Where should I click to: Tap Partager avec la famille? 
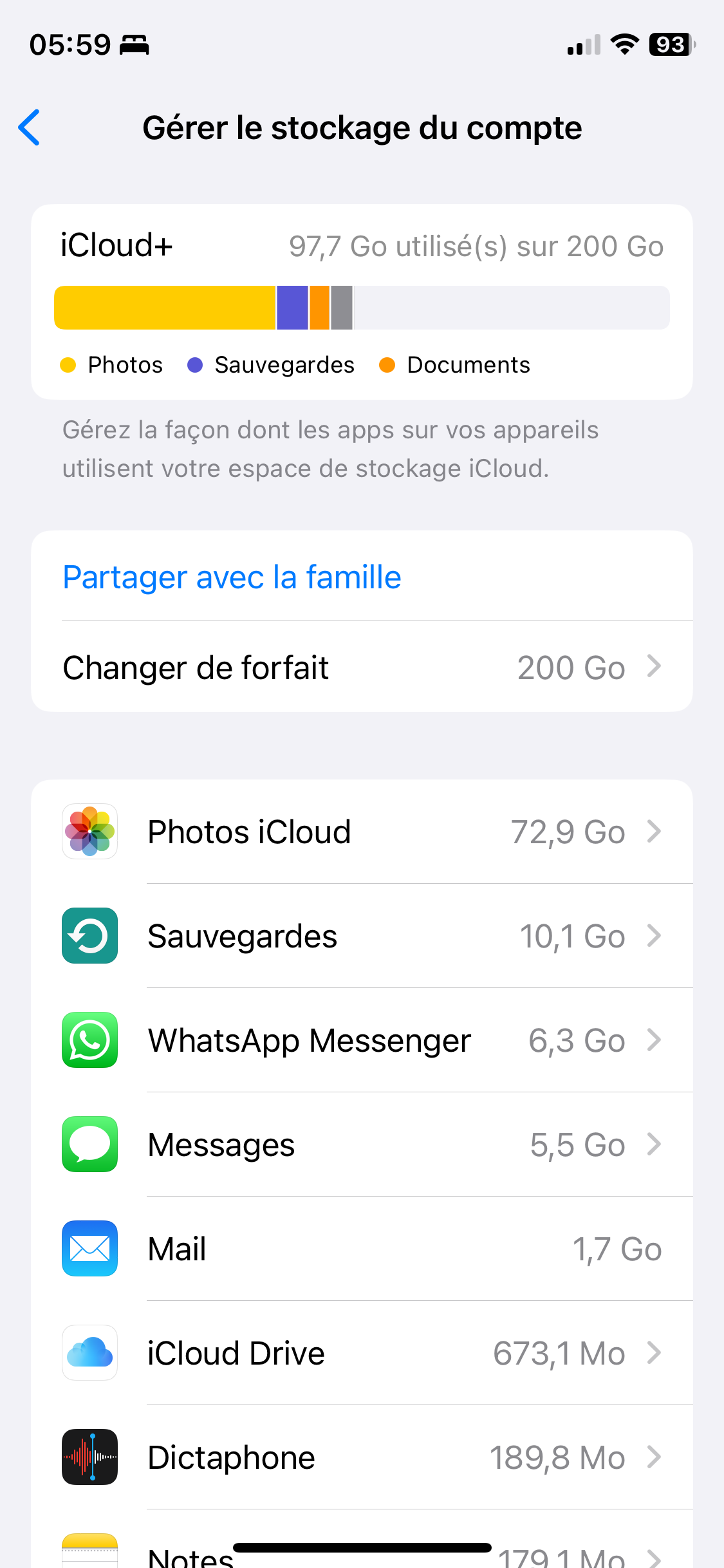232,577
